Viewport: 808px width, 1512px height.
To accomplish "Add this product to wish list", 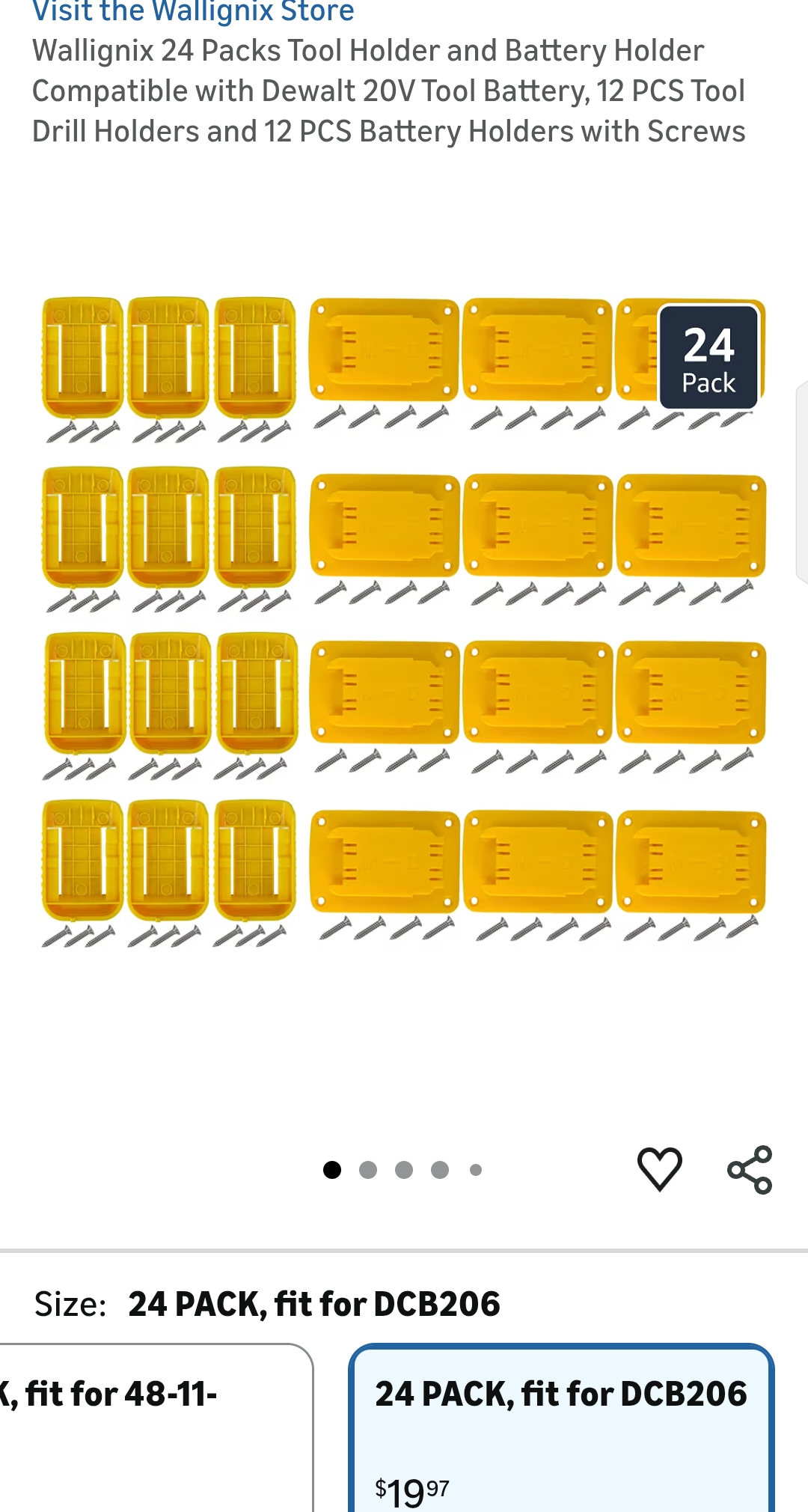I will [x=659, y=1168].
